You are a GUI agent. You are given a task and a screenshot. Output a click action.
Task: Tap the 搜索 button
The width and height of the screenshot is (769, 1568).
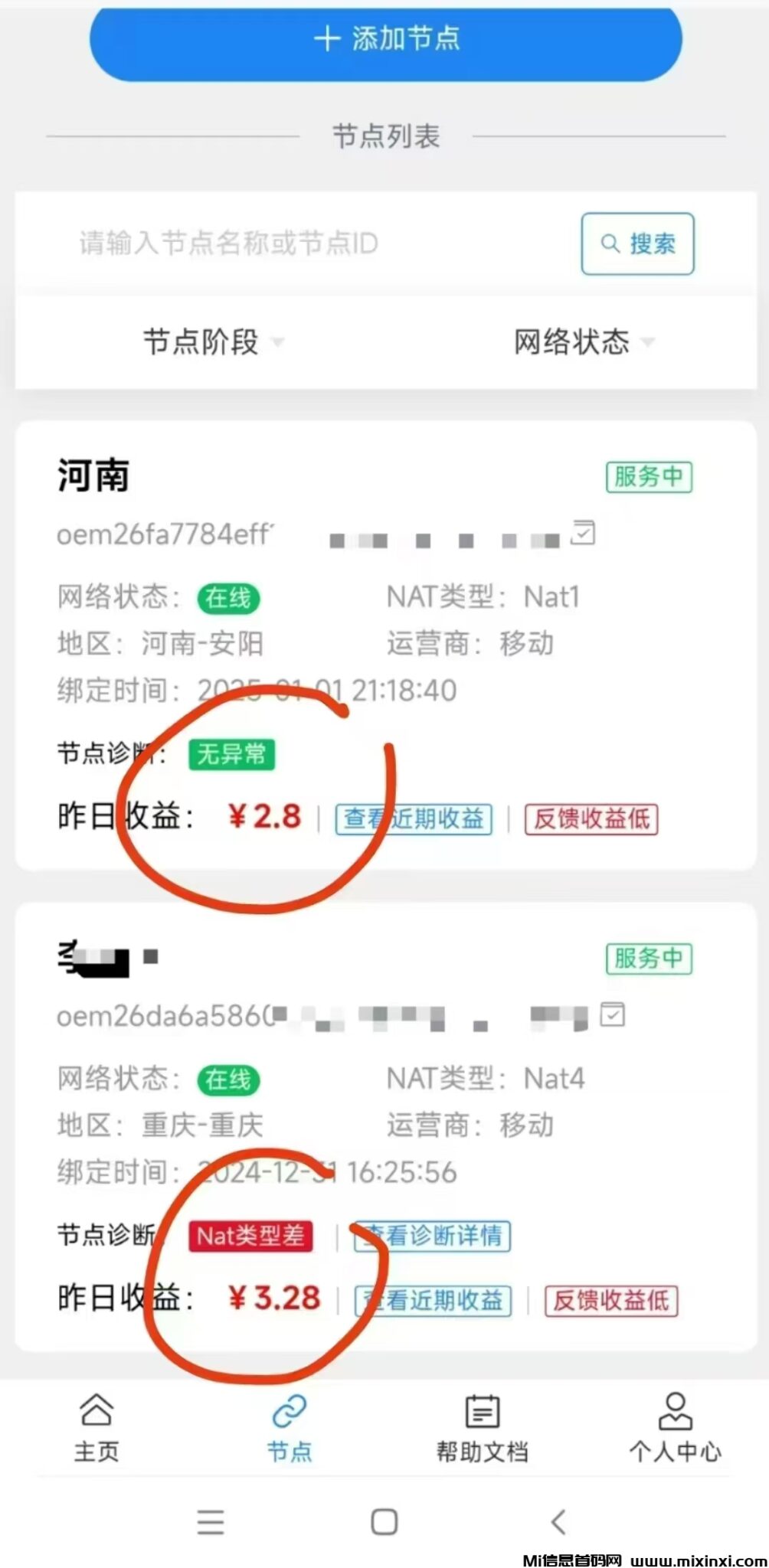[x=637, y=243]
